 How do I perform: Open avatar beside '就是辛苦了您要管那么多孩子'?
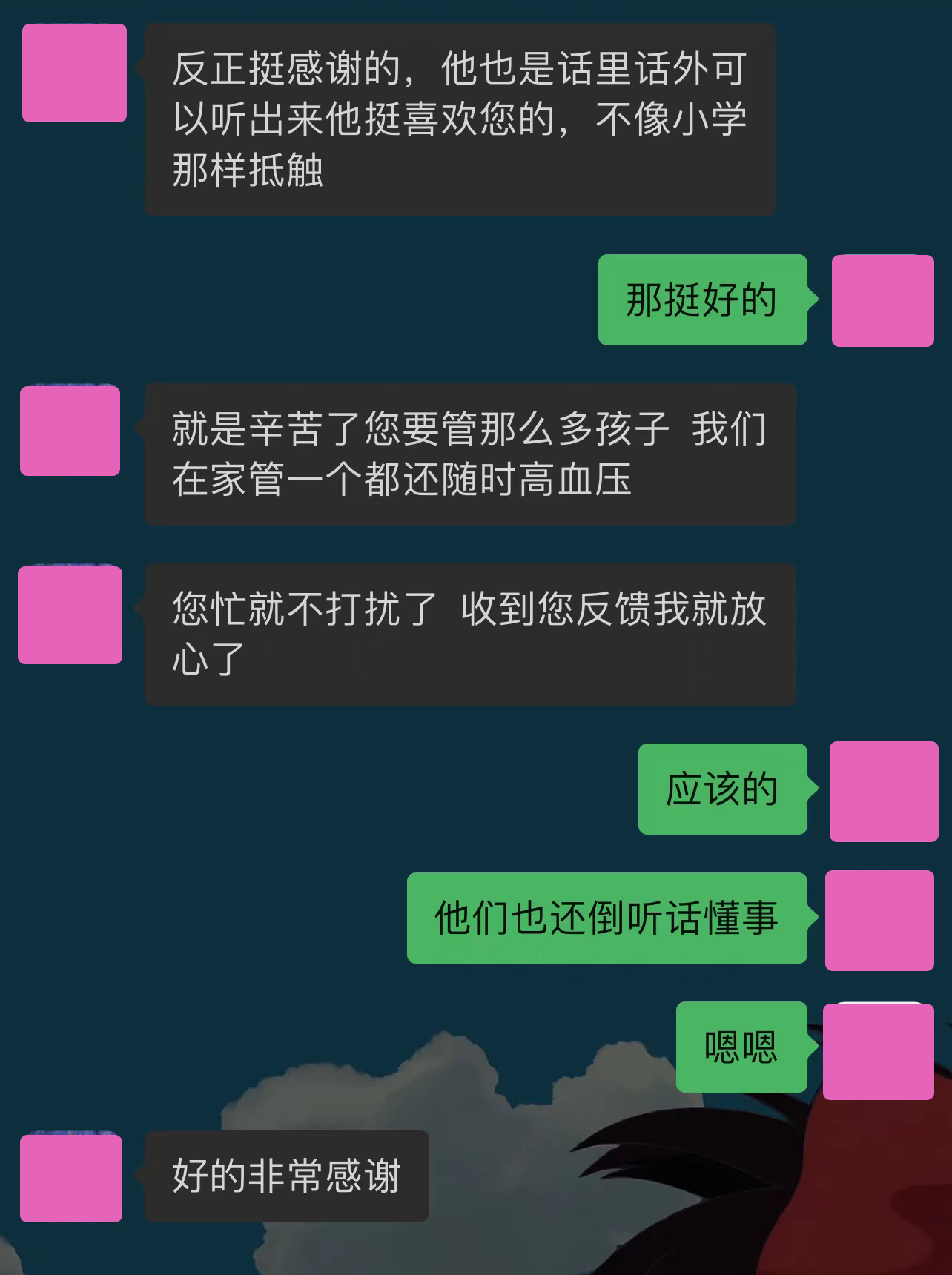70,431
